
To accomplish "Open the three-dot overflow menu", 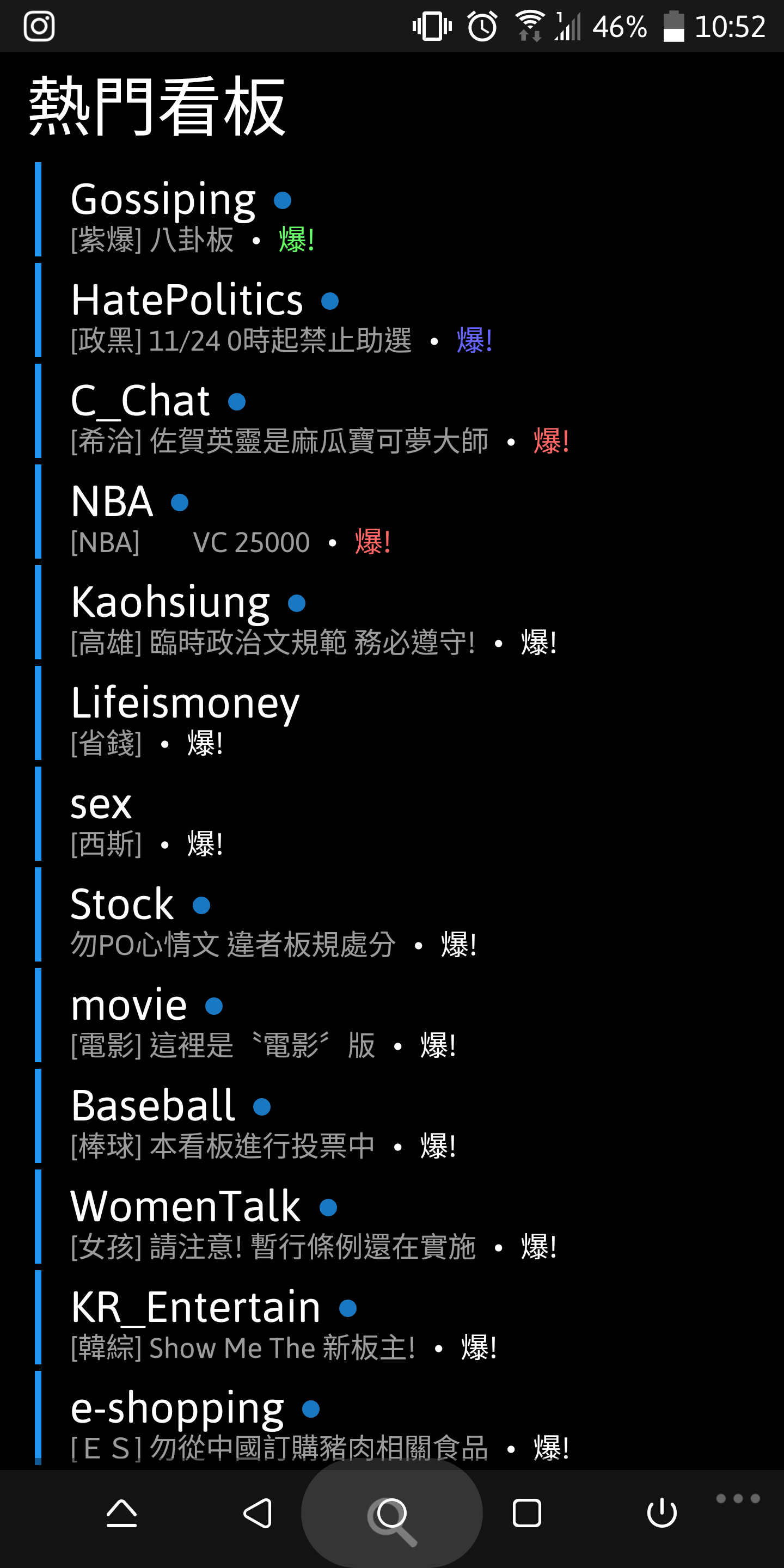I will (738, 1499).
